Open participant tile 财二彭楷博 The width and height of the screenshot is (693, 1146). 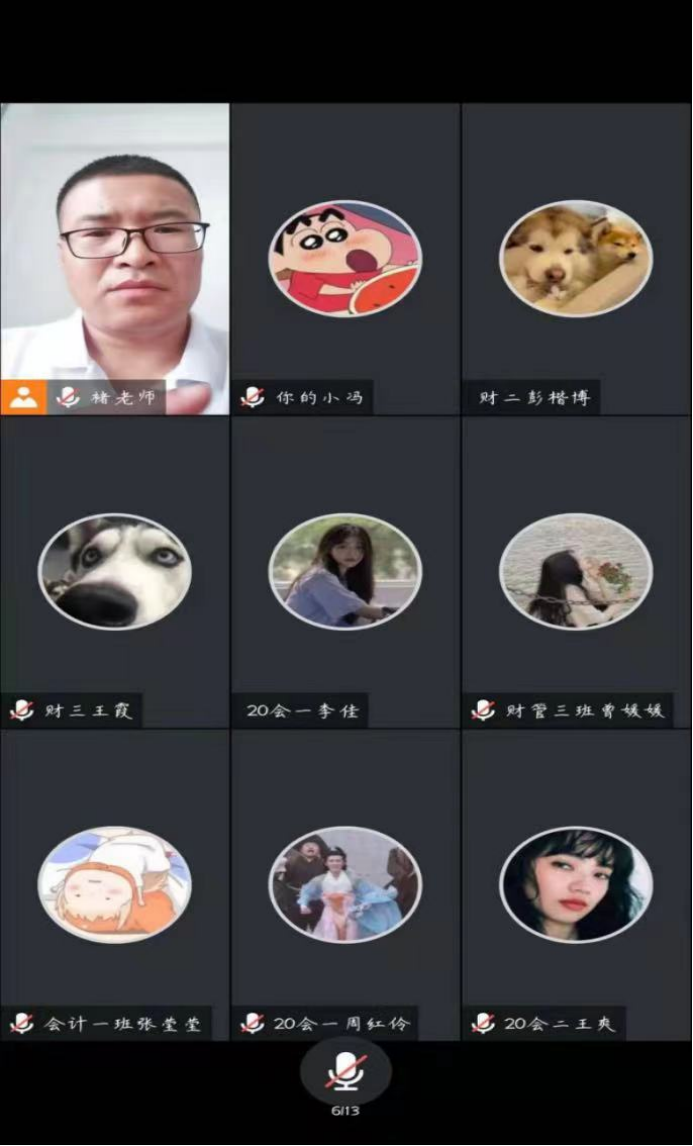pos(576,259)
